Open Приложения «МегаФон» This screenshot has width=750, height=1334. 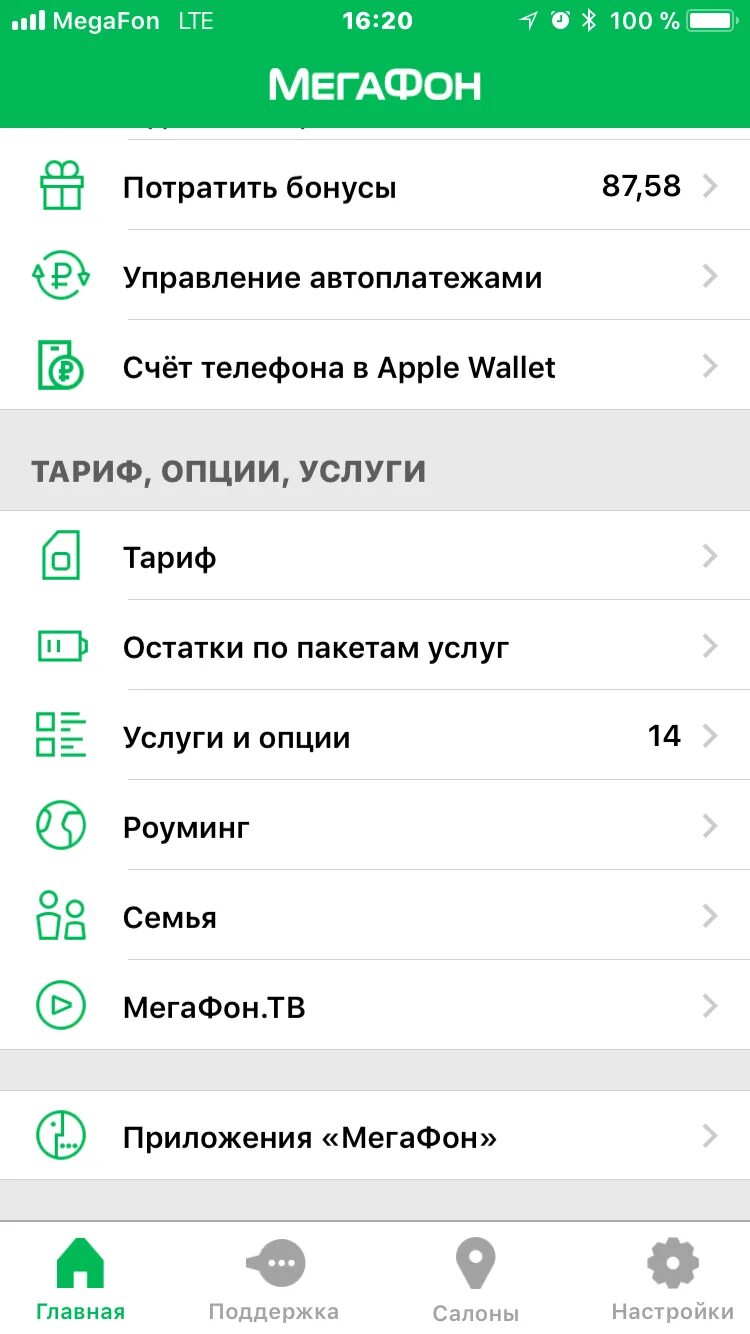click(375, 1136)
